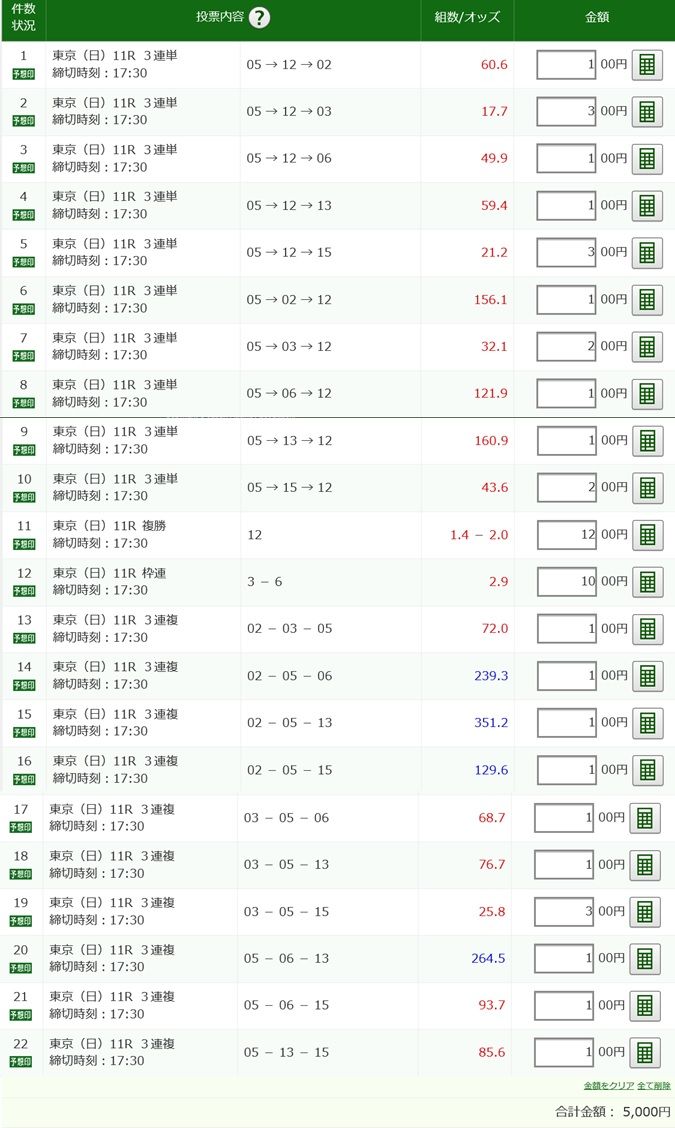Edit the amount field for bet 05→12→02

566,65
